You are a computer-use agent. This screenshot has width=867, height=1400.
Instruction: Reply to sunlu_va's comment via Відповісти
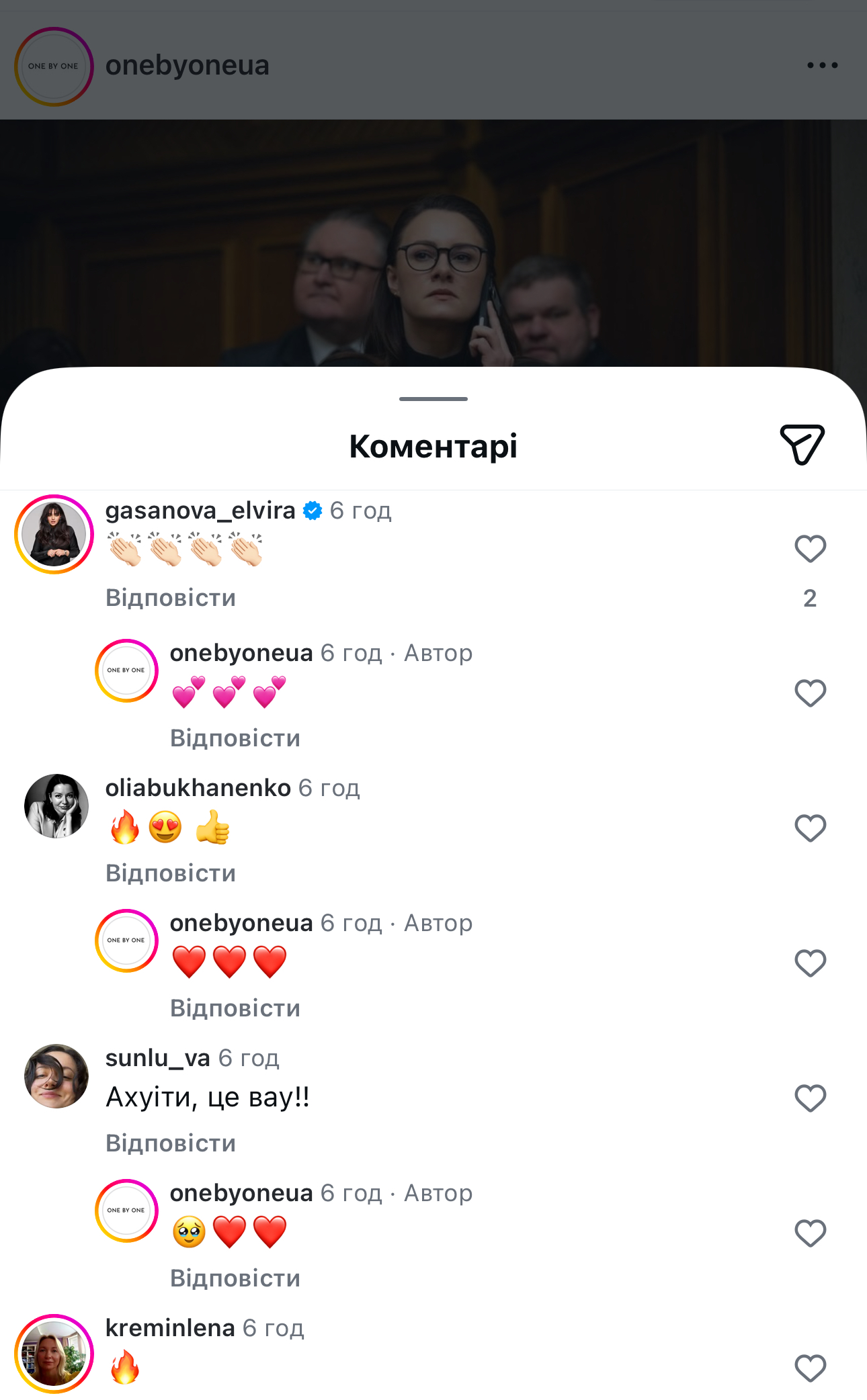click(x=170, y=1142)
